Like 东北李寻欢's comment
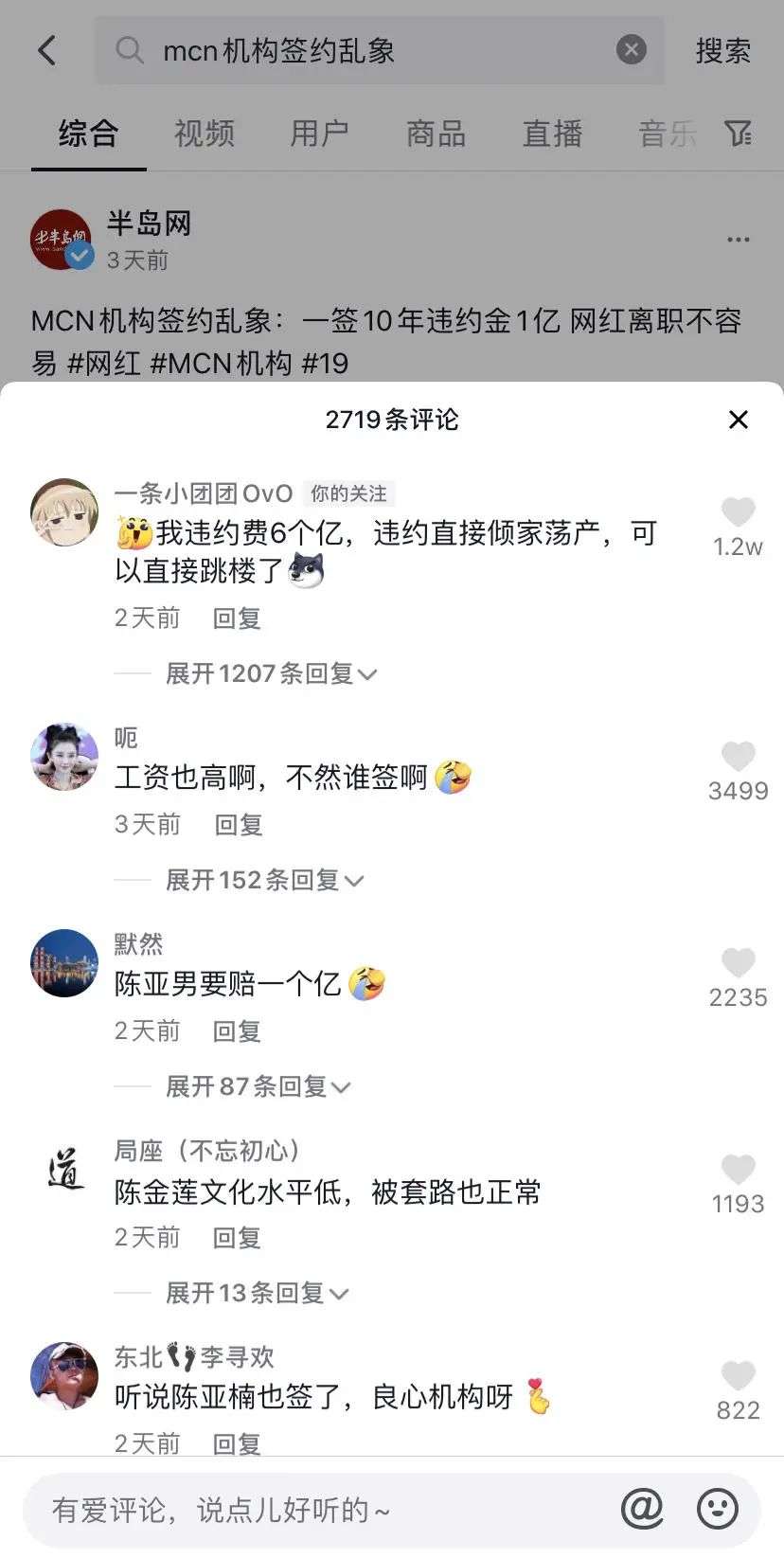The height and width of the screenshot is (1558, 784). click(738, 1376)
